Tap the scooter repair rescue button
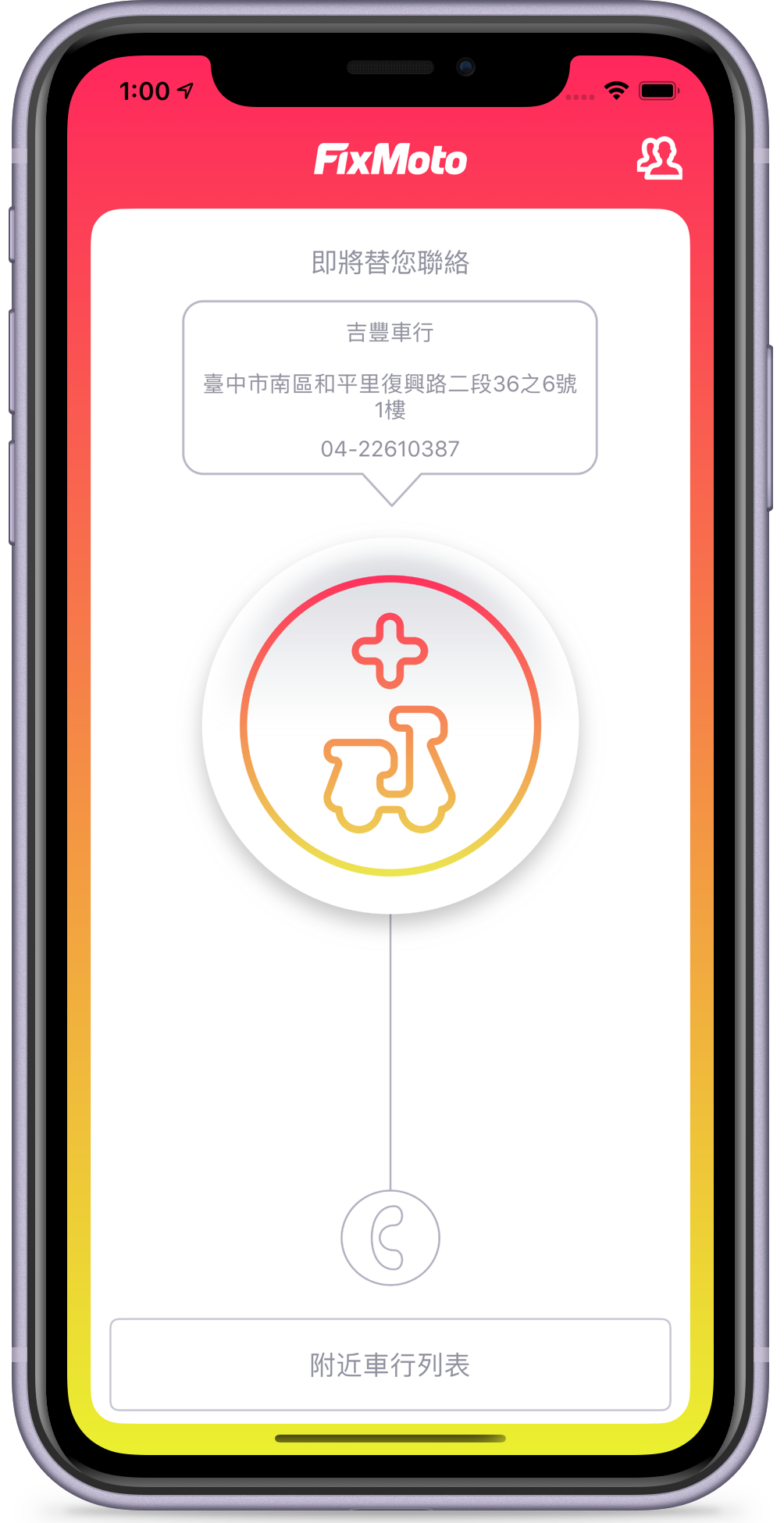784x1523 pixels. pyautogui.click(x=390, y=726)
